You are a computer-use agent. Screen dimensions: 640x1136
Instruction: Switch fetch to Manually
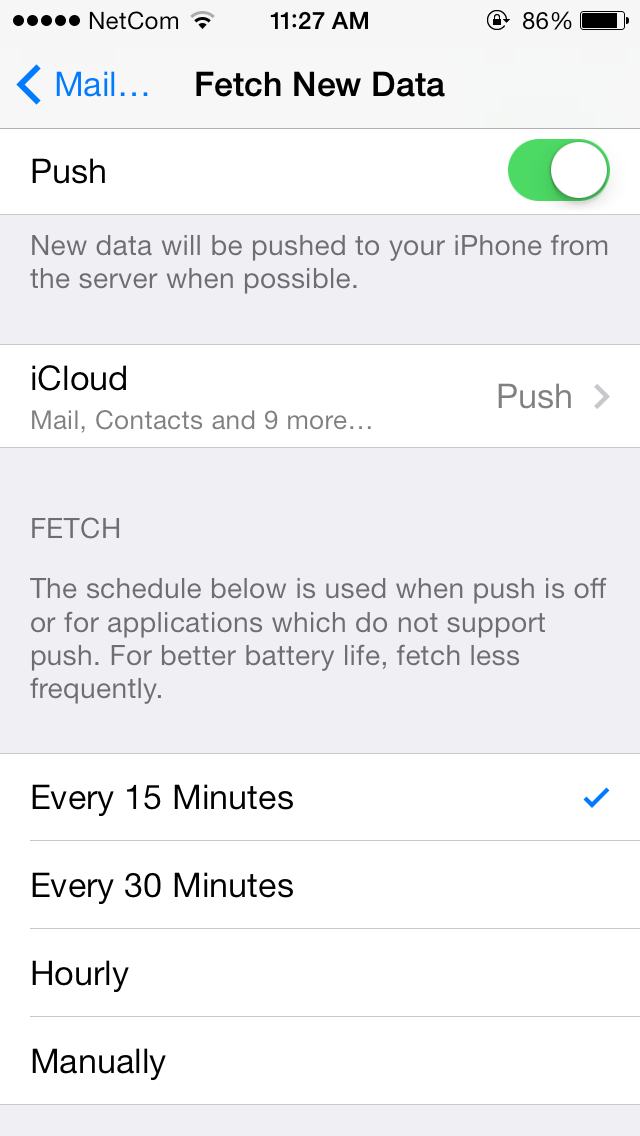pos(320,1061)
